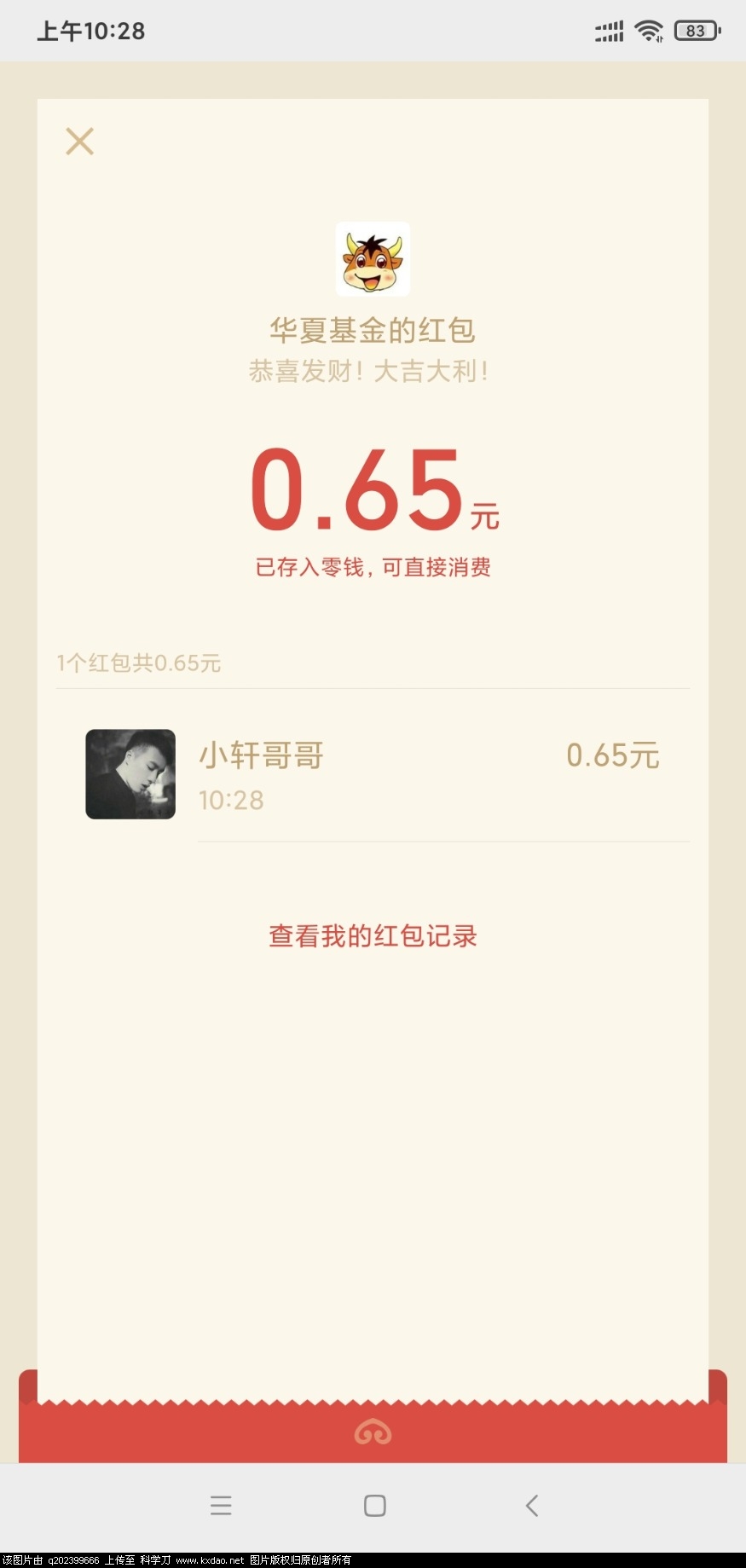Close the red packet detail page

pyautogui.click(x=79, y=141)
